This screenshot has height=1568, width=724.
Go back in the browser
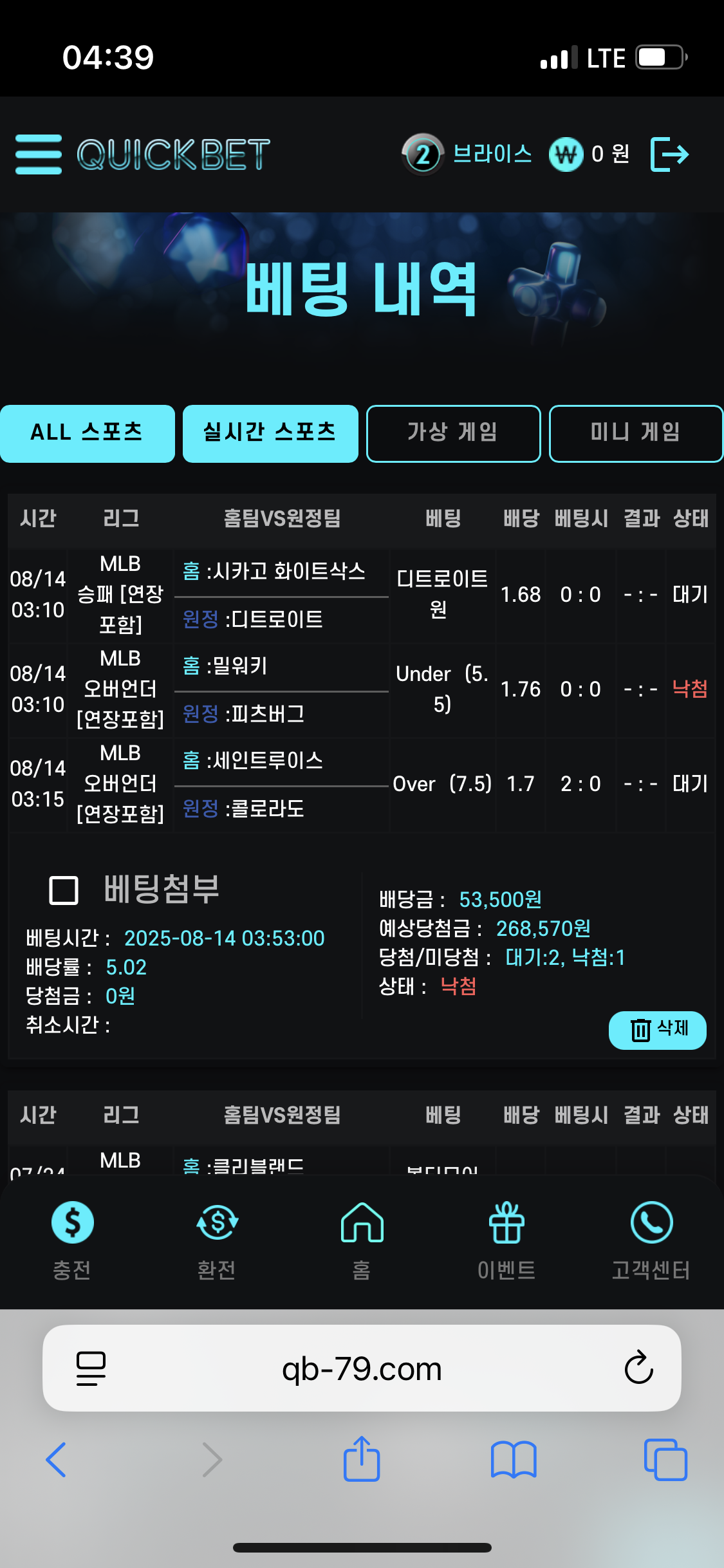click(x=56, y=1459)
